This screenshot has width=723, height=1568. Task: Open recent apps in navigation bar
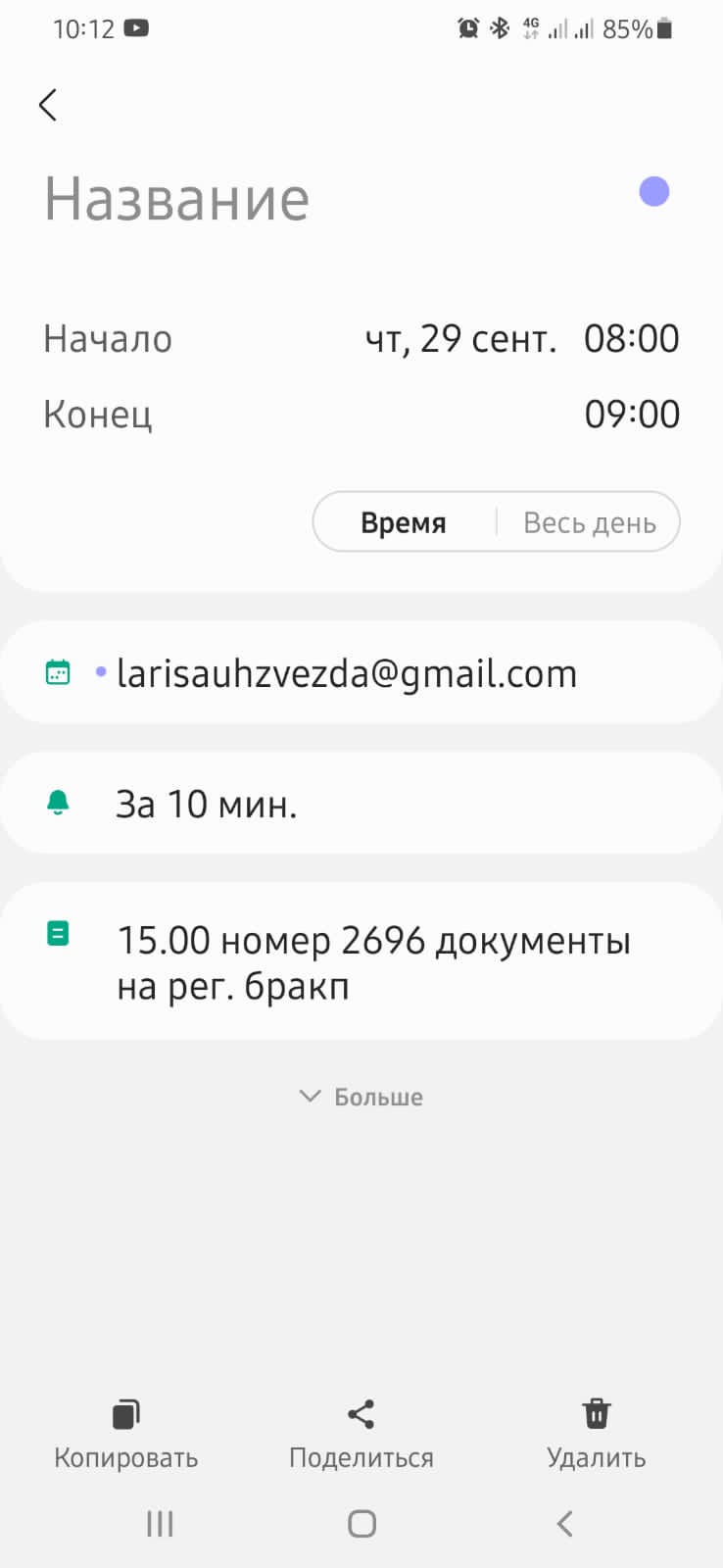[160, 1524]
